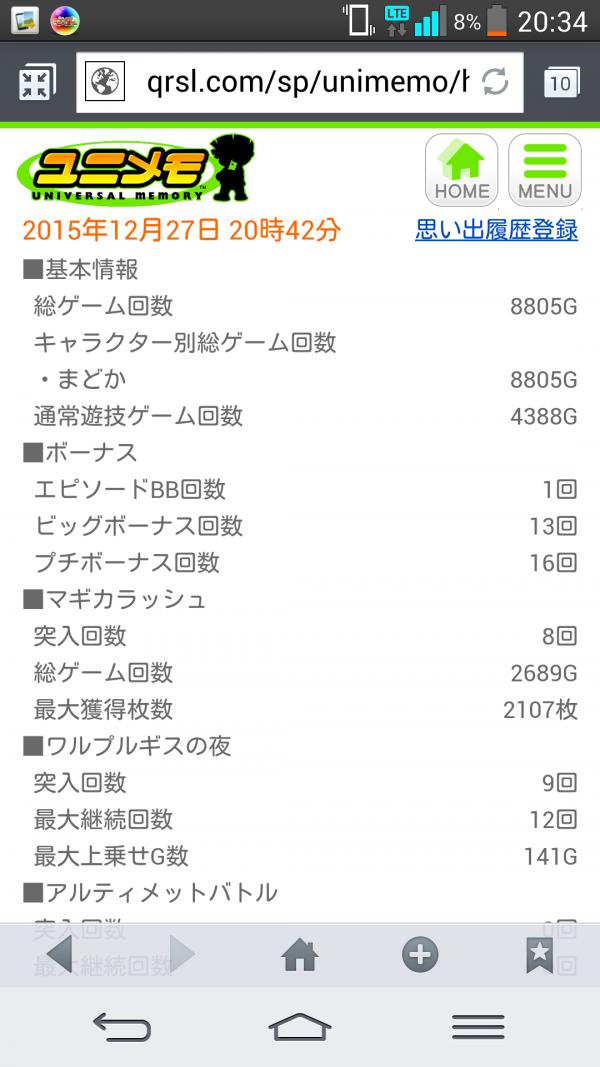Add a new tab with the plus icon
Screen dimensions: 600x1067
pos(420,955)
